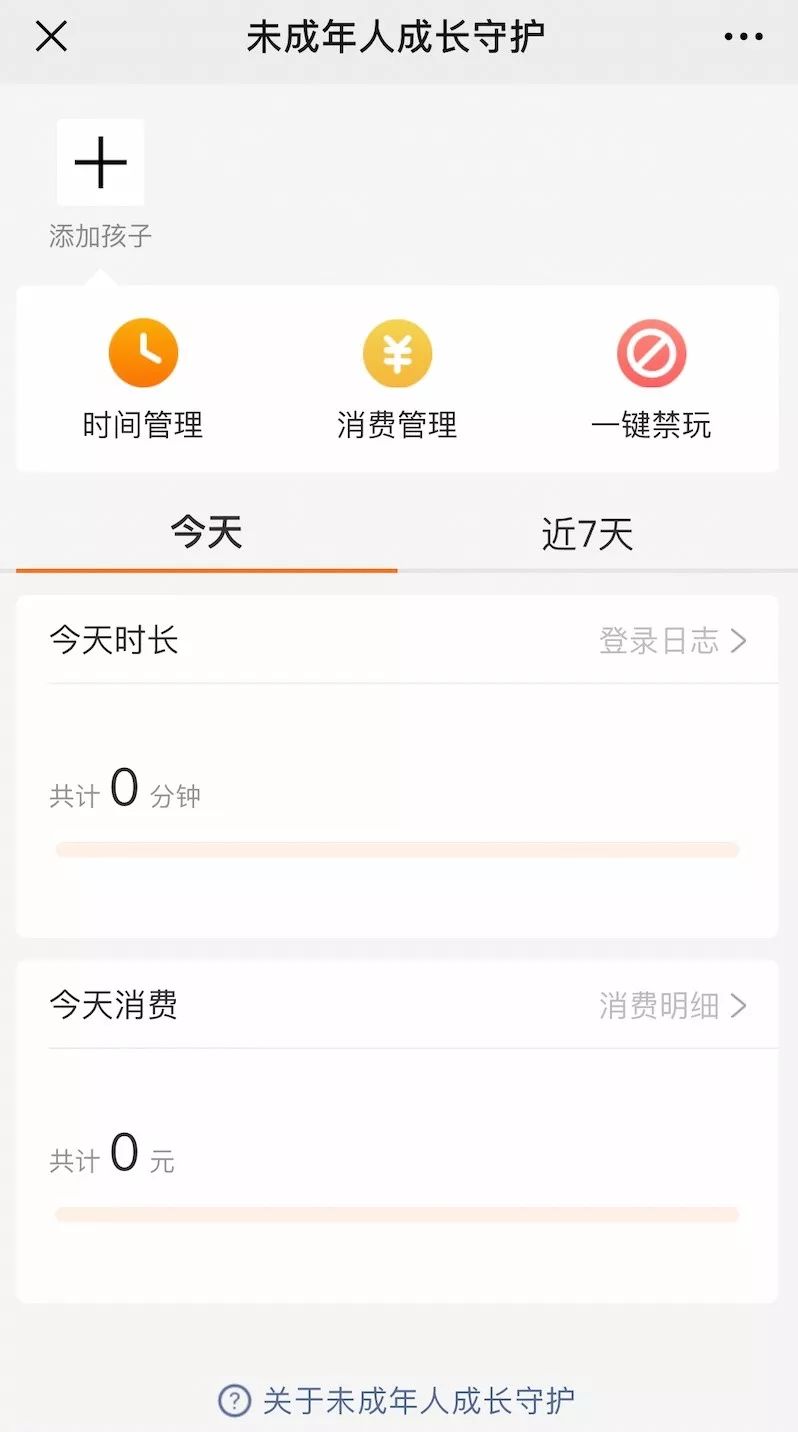This screenshot has height=1432, width=798.
Task: Close the 未成年人成长守护 page
Action: pyautogui.click(x=51, y=37)
